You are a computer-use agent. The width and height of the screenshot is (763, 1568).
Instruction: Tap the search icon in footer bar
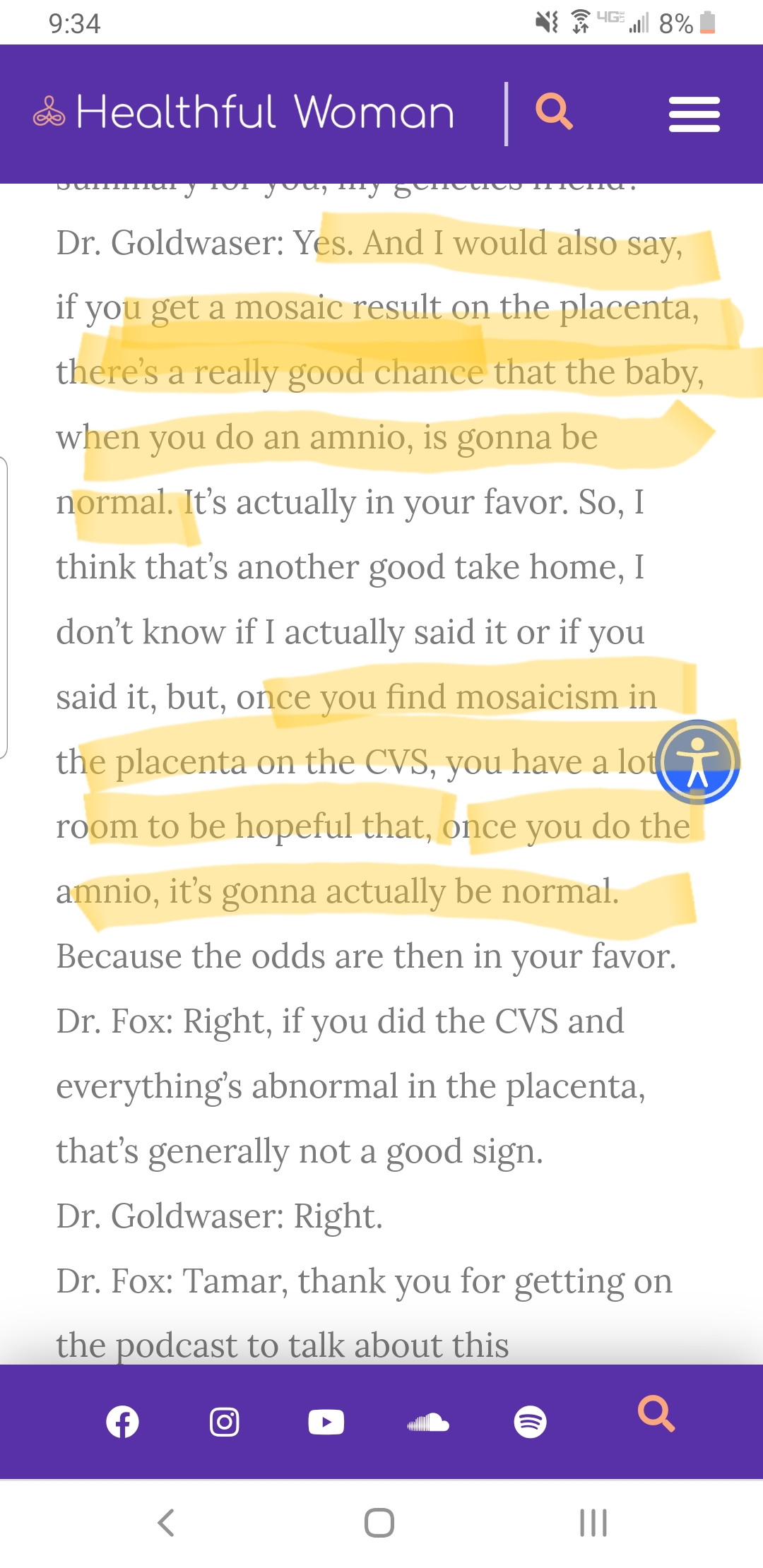656,1413
